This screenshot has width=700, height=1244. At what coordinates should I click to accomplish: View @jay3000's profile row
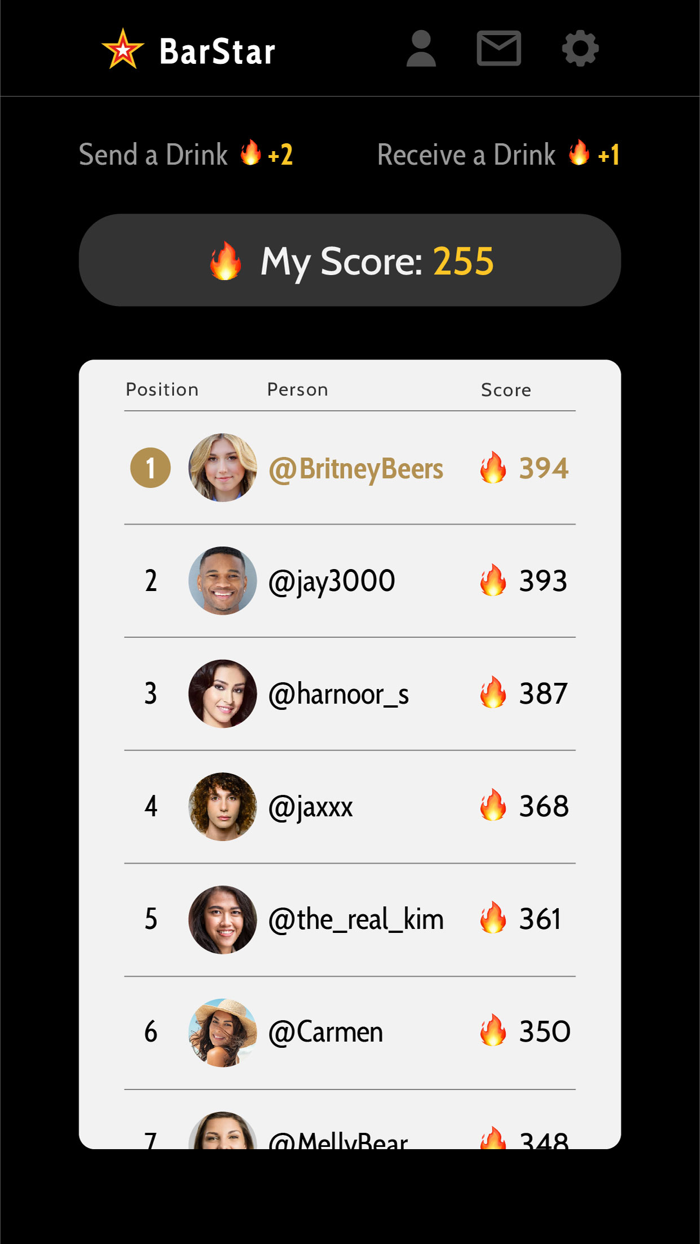332,581
